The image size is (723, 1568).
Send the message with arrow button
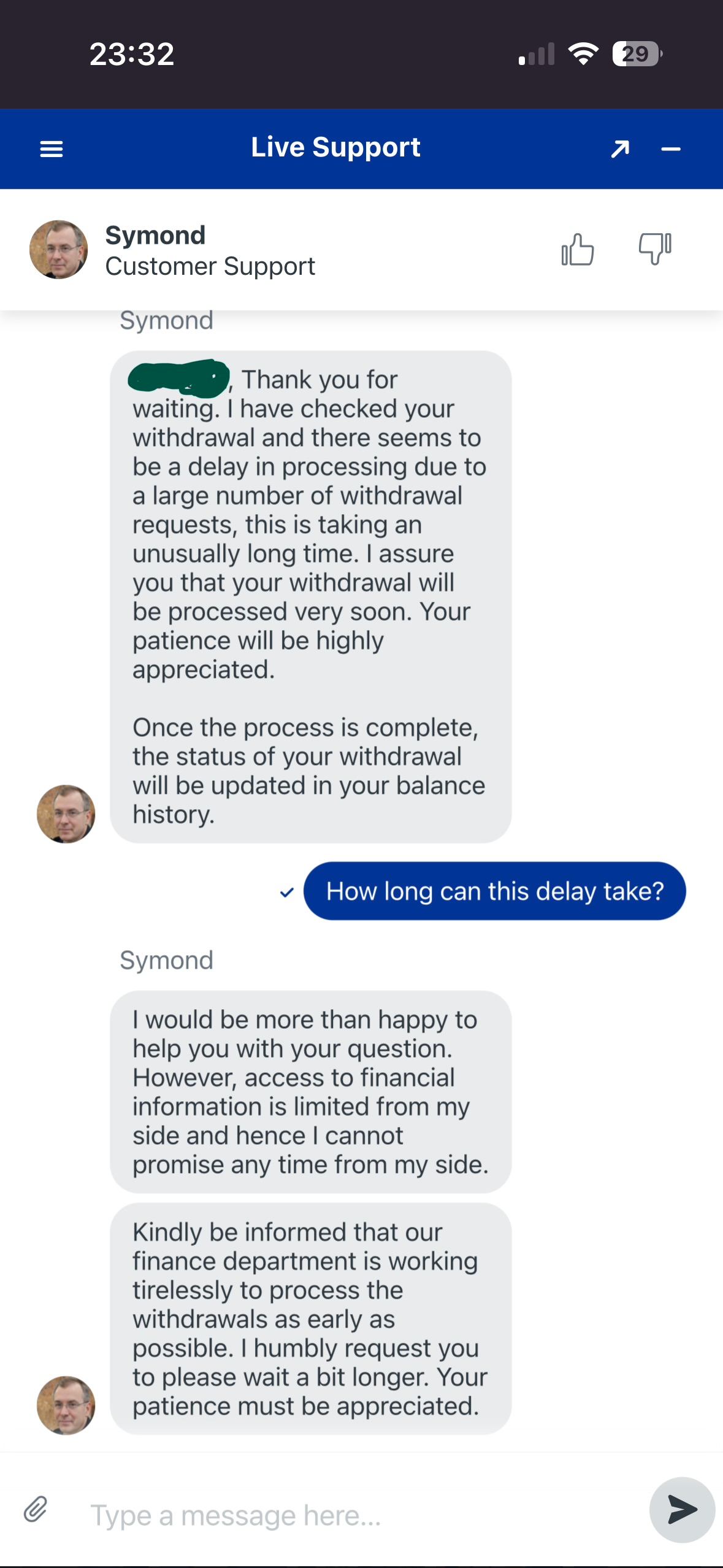coord(682,1510)
